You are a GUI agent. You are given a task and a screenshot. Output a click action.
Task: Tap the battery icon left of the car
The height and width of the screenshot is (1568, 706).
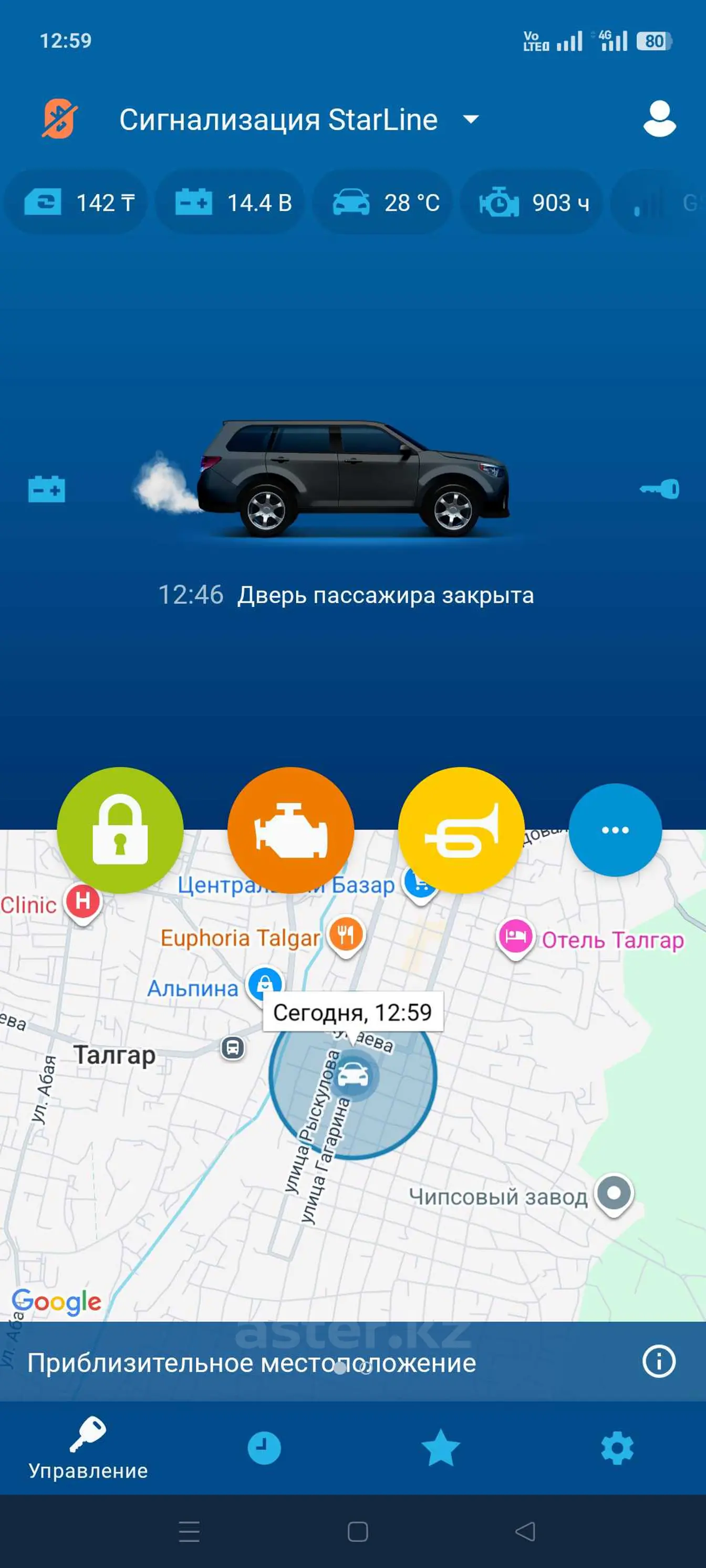pos(46,489)
